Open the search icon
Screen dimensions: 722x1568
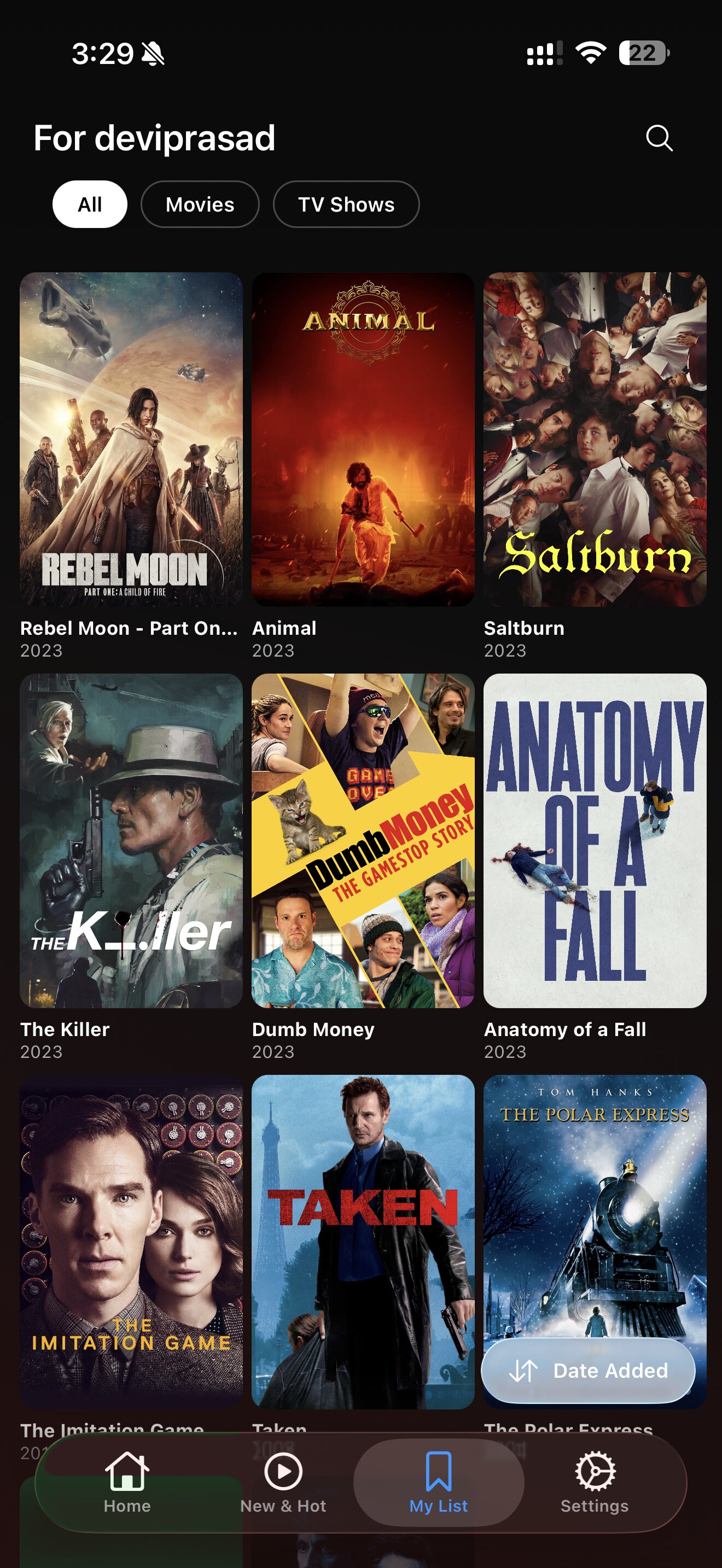tap(659, 138)
